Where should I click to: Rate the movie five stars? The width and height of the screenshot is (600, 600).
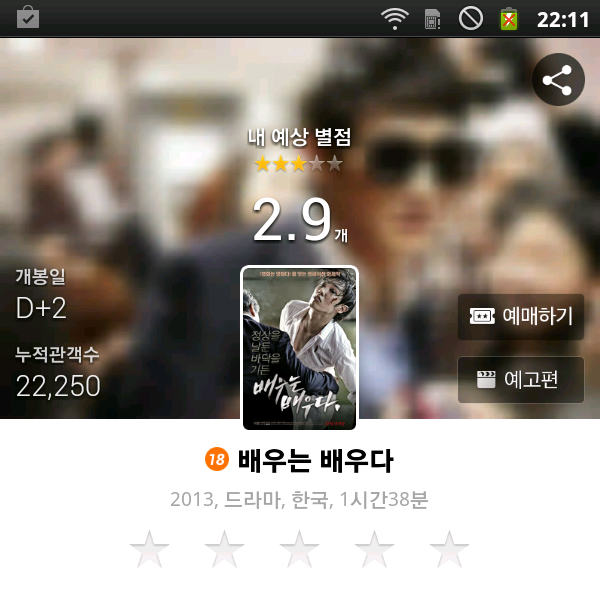click(x=449, y=550)
